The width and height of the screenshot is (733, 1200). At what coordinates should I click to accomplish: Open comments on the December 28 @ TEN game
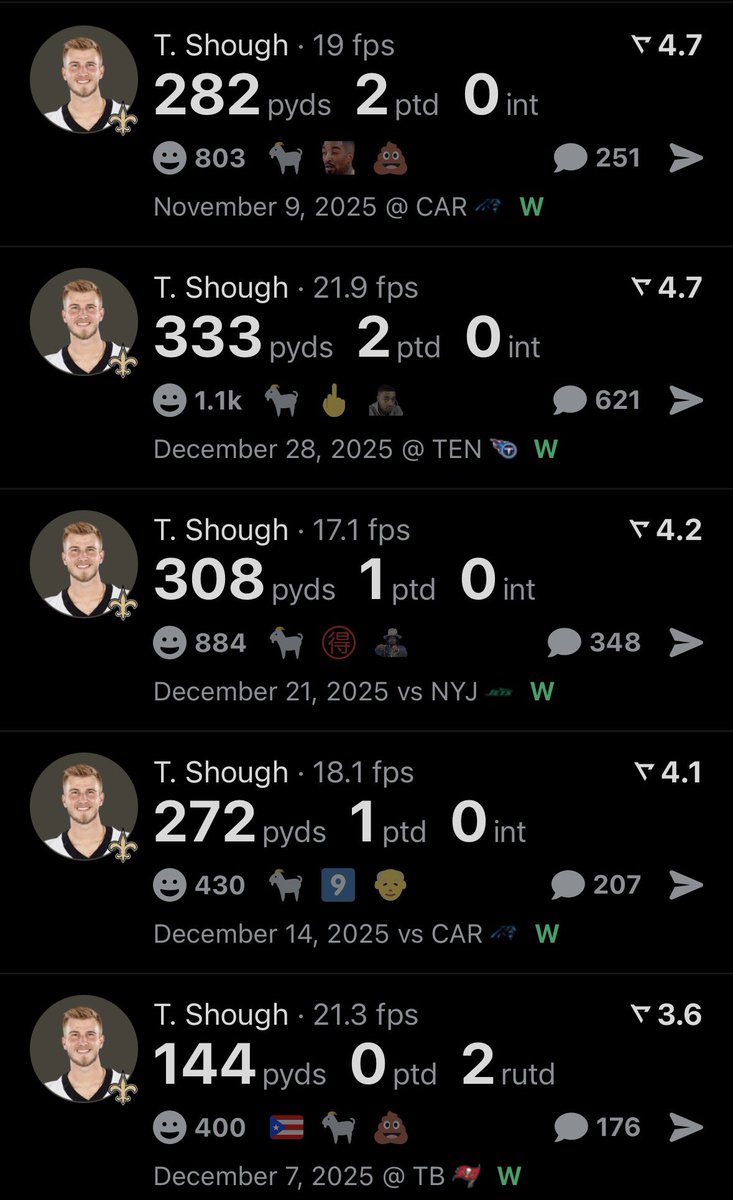(596, 400)
